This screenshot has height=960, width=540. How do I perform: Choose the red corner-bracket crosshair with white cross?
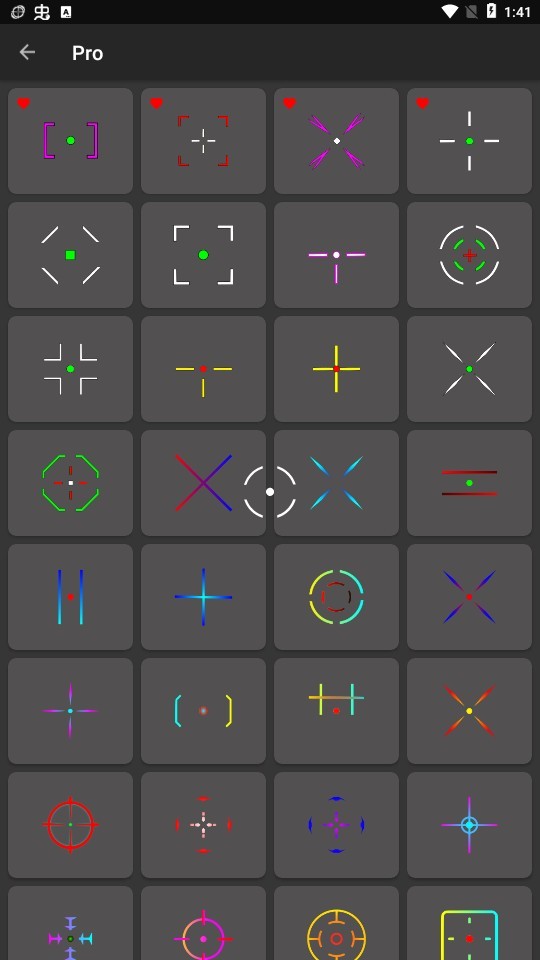point(203,141)
